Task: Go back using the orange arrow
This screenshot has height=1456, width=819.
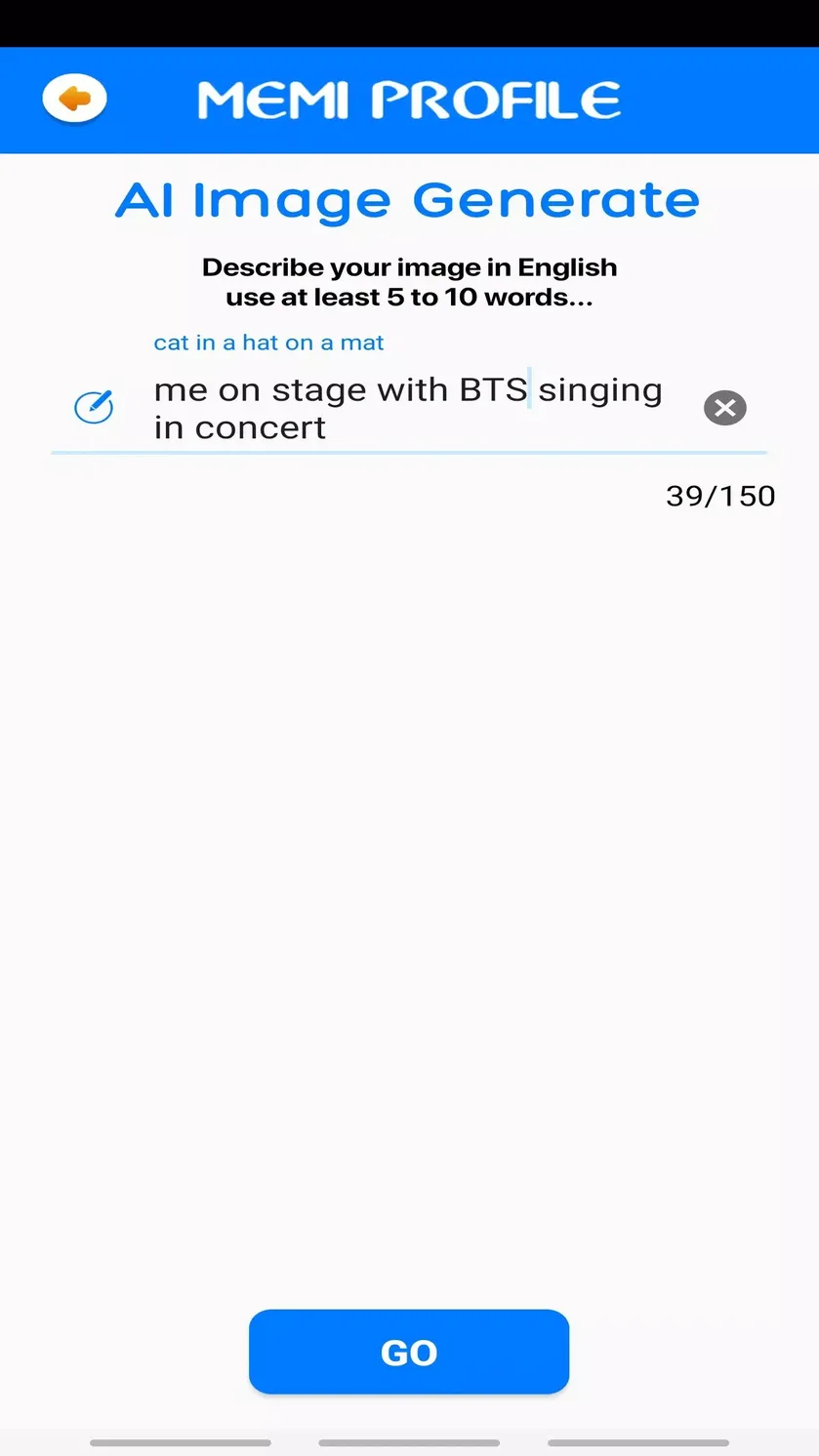Action: (x=74, y=99)
